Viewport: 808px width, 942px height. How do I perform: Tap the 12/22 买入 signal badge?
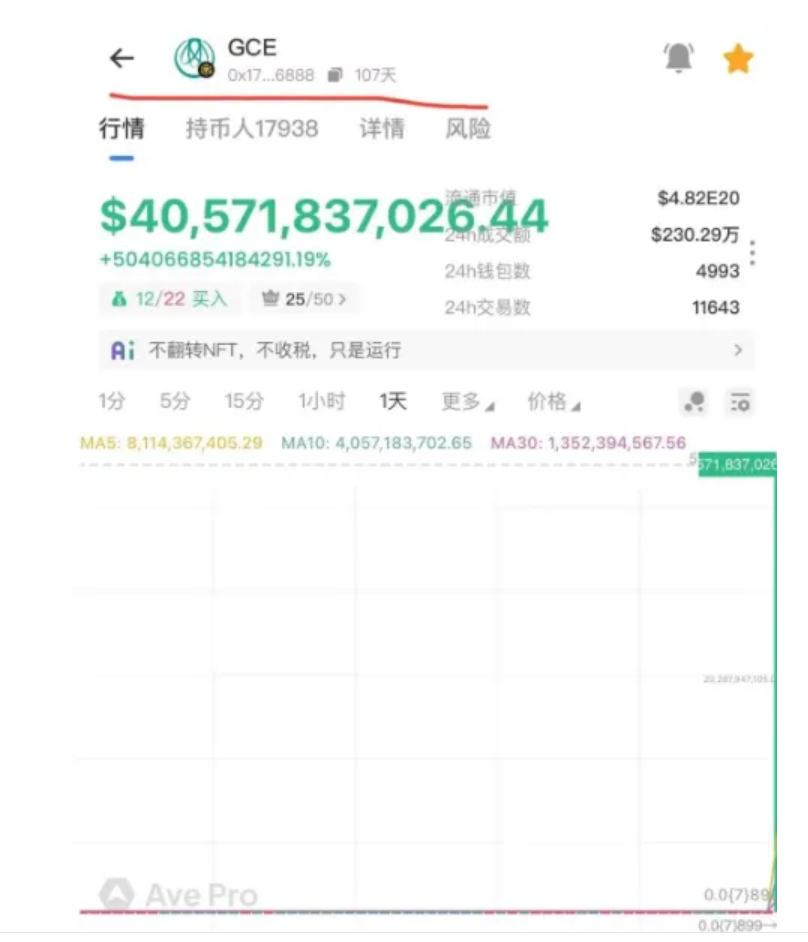coord(168,300)
